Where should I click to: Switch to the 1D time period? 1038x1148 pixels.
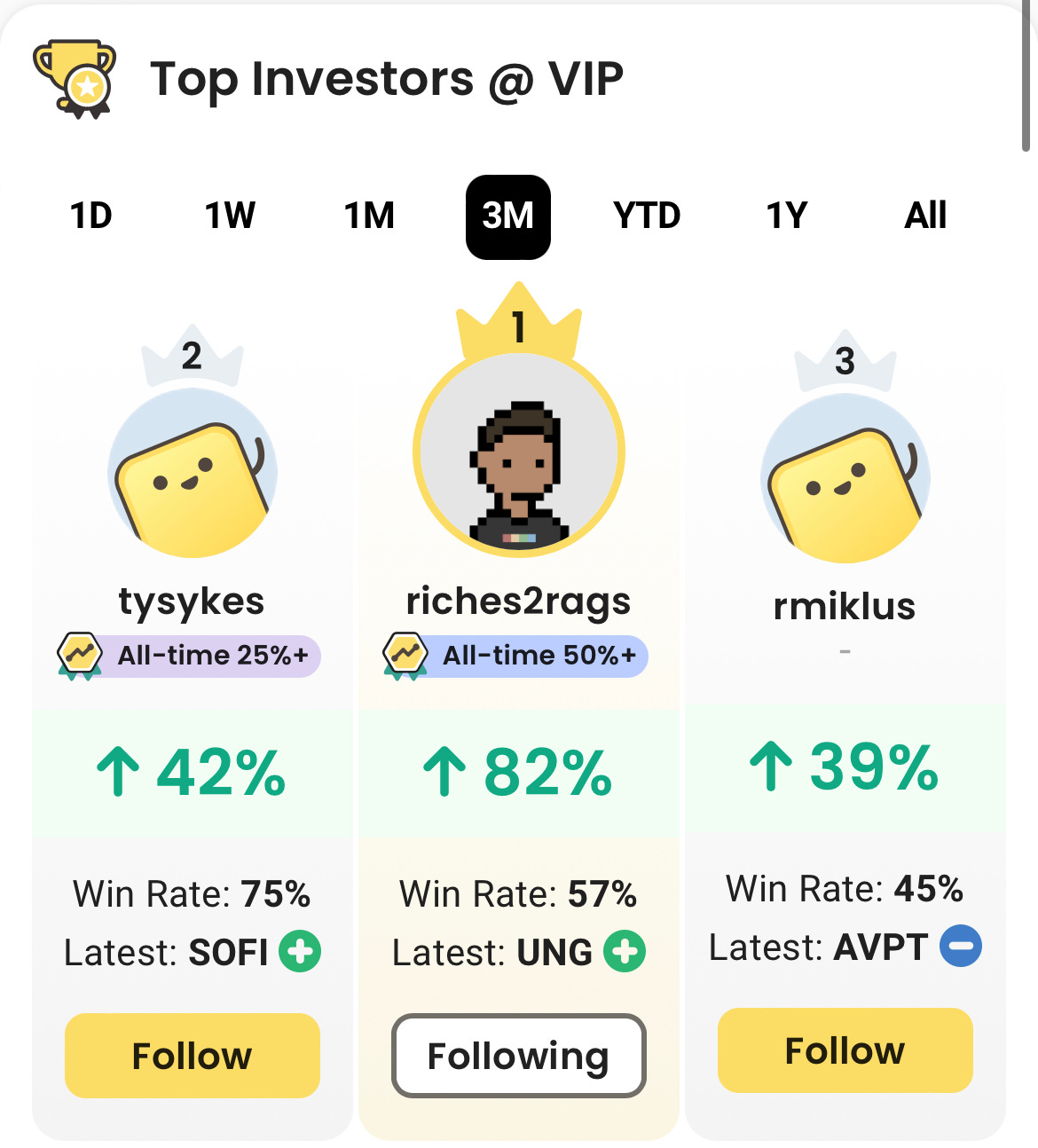pos(91,216)
